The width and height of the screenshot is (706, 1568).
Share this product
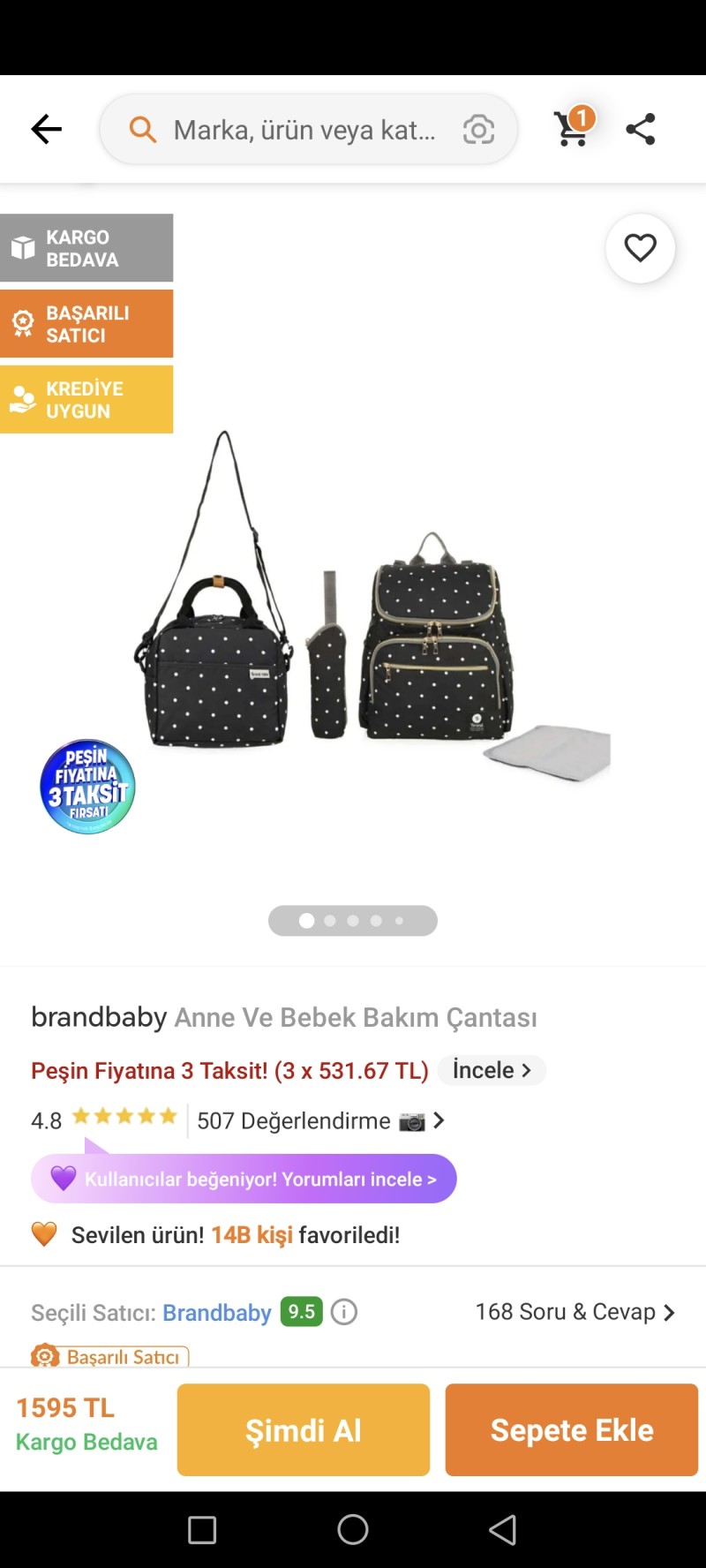(x=641, y=129)
